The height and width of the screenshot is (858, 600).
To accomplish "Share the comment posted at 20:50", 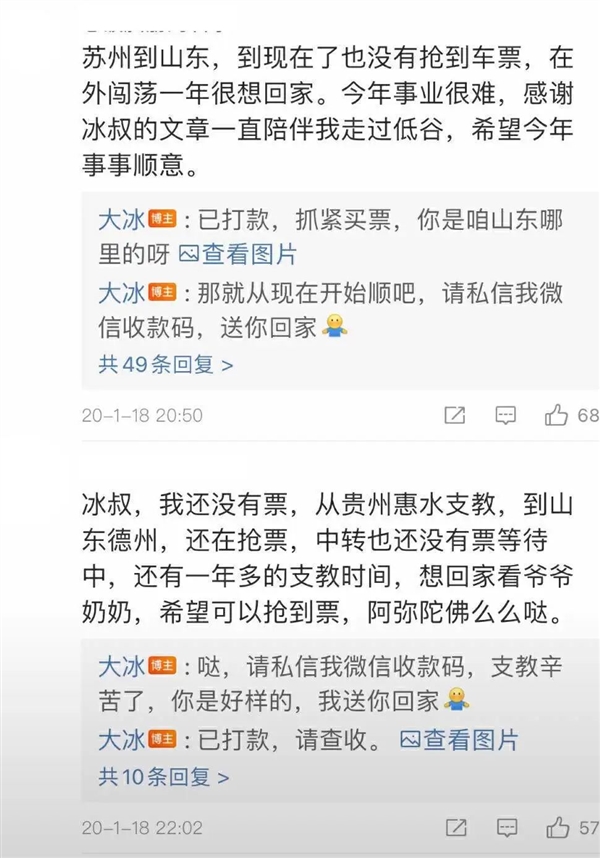I will coord(454,415).
